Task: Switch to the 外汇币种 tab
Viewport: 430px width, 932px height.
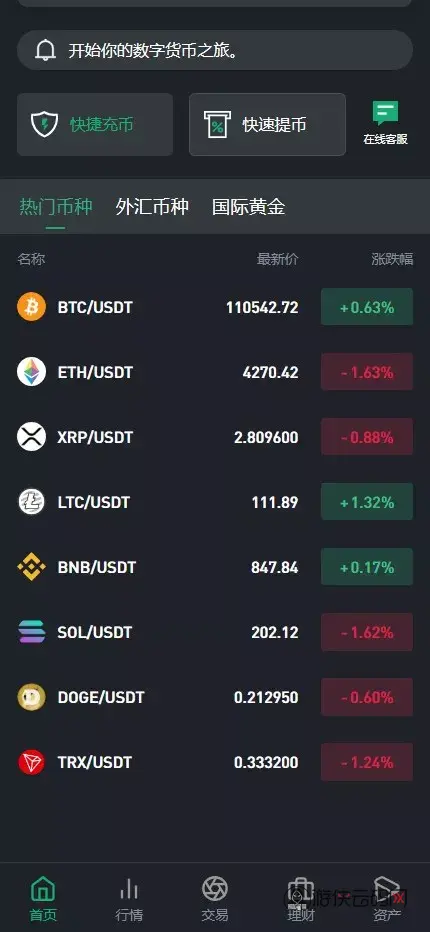Action: coord(152,207)
